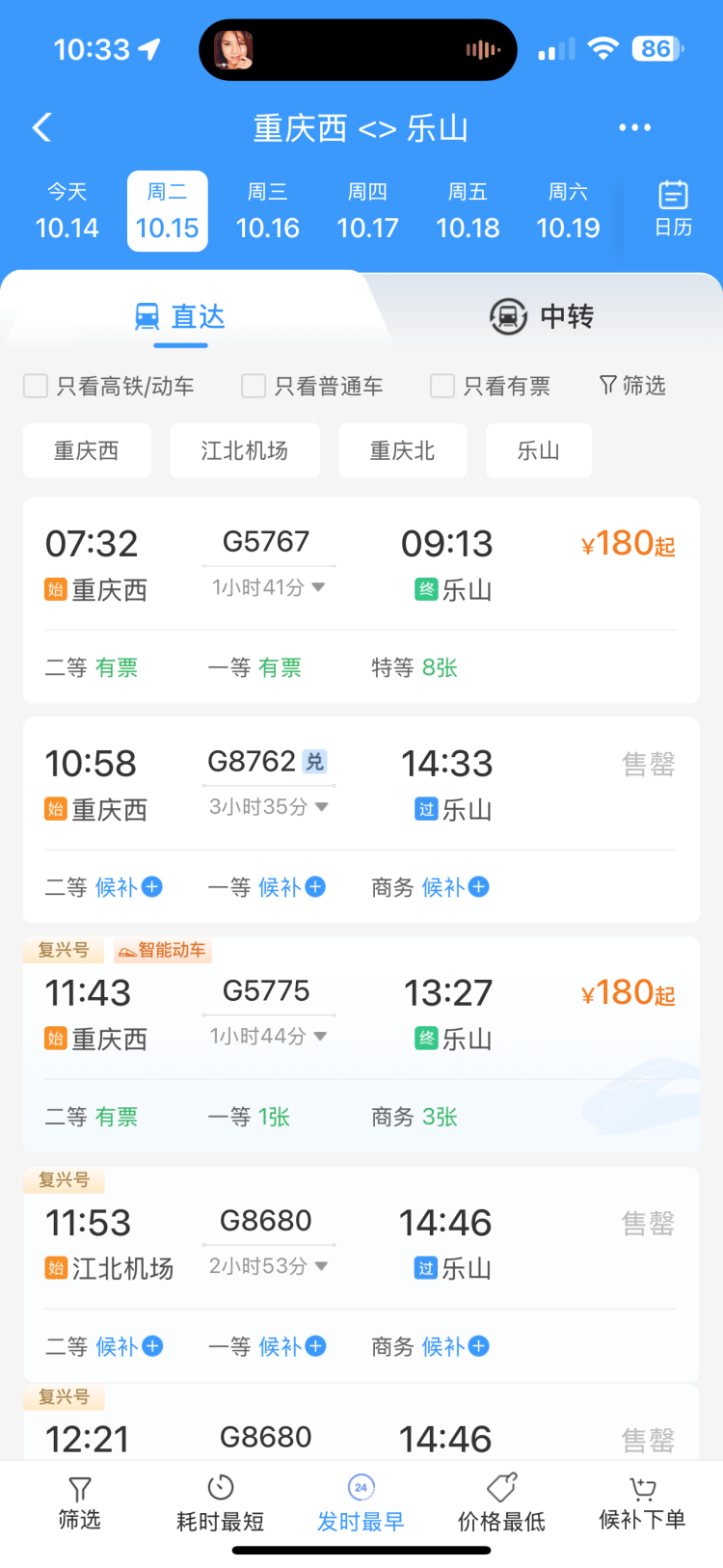Image resolution: width=723 pixels, height=1568 pixels.
Task: Go back from the 重庆西 <> 乐山 page
Action: (41, 127)
